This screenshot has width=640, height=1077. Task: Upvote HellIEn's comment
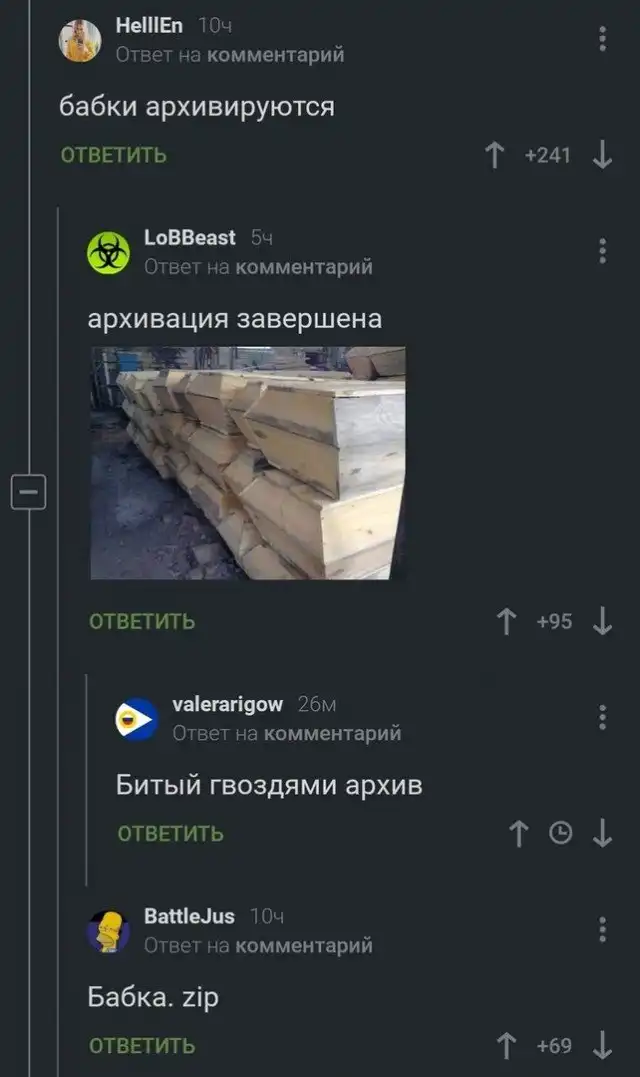494,155
